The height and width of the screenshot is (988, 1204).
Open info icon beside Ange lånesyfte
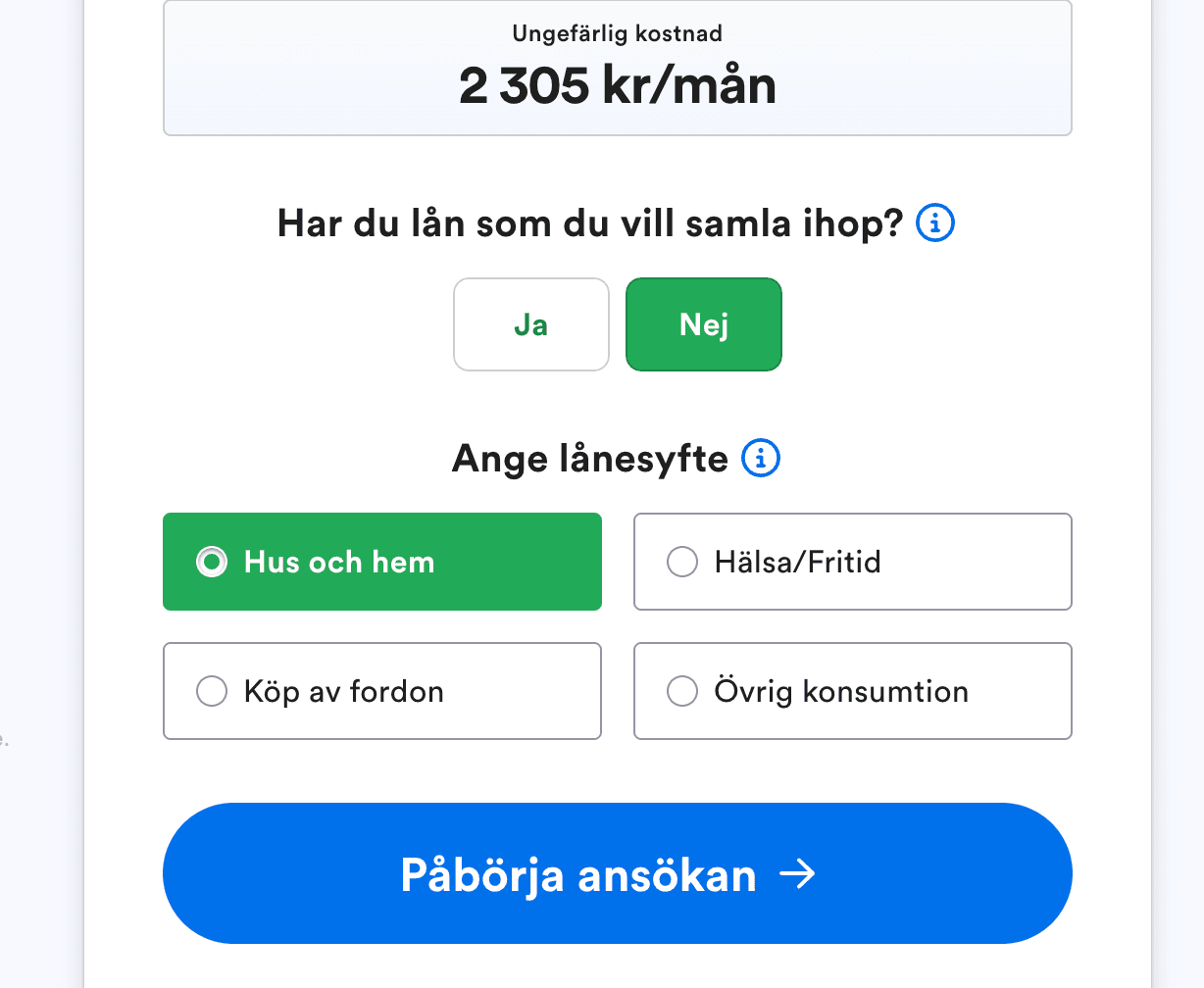[761, 458]
